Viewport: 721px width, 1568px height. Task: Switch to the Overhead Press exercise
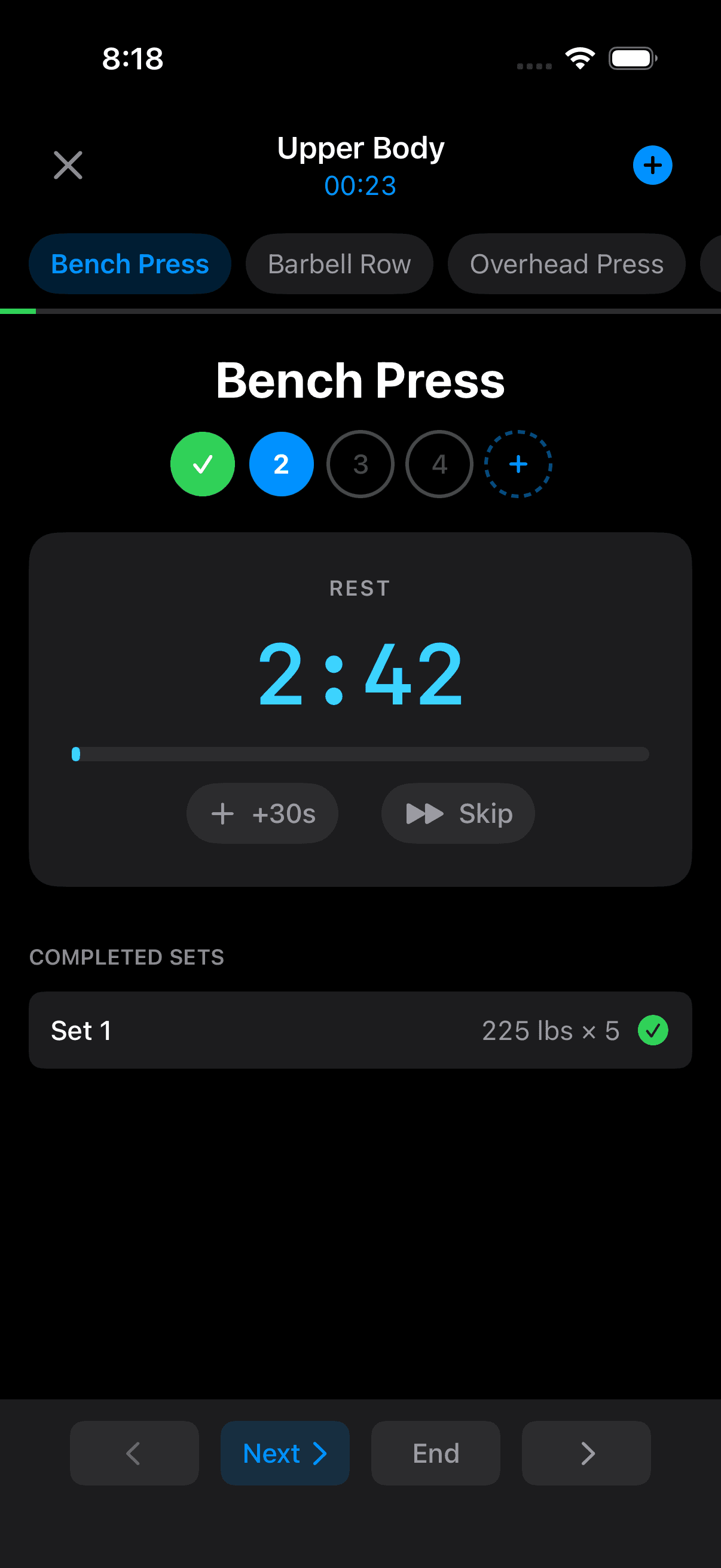566,264
